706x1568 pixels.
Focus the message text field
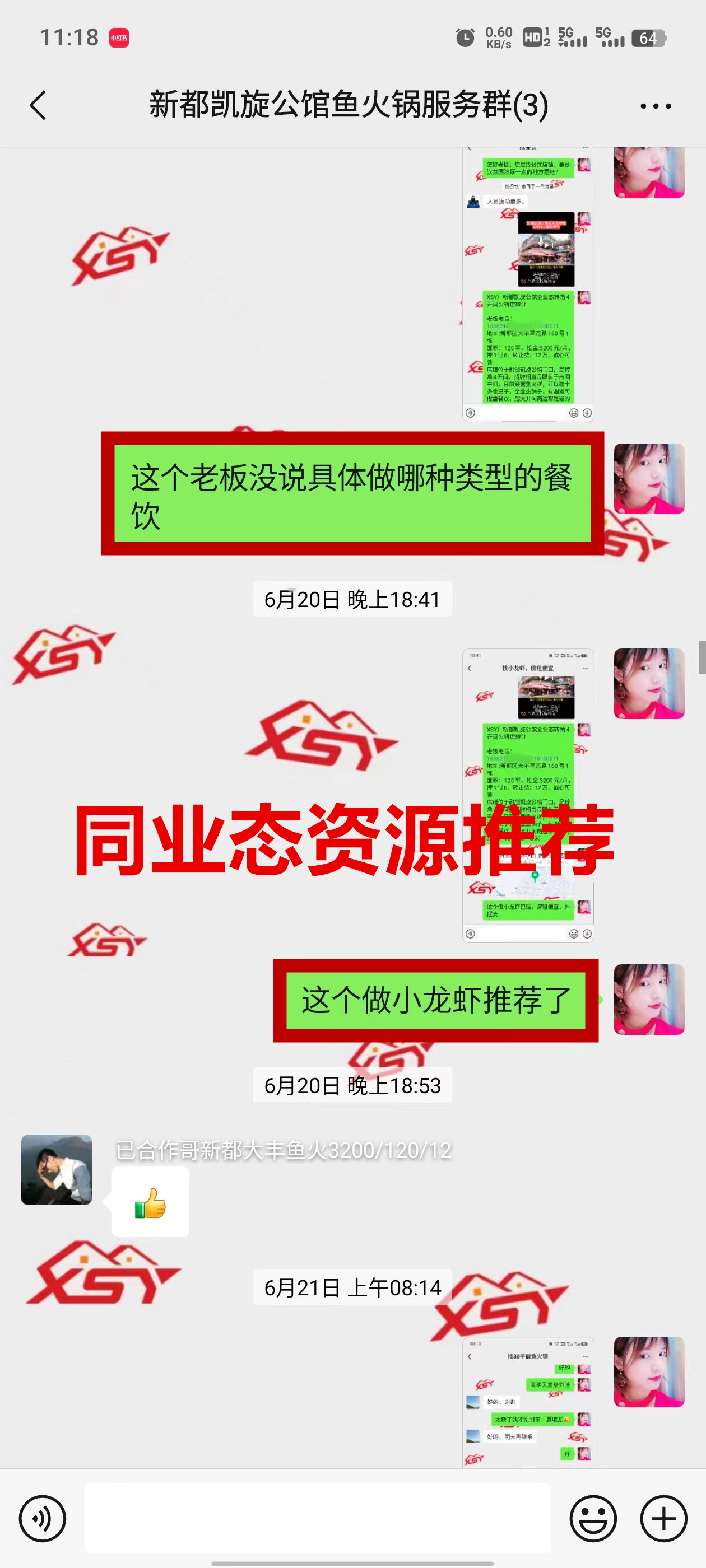(x=317, y=1518)
